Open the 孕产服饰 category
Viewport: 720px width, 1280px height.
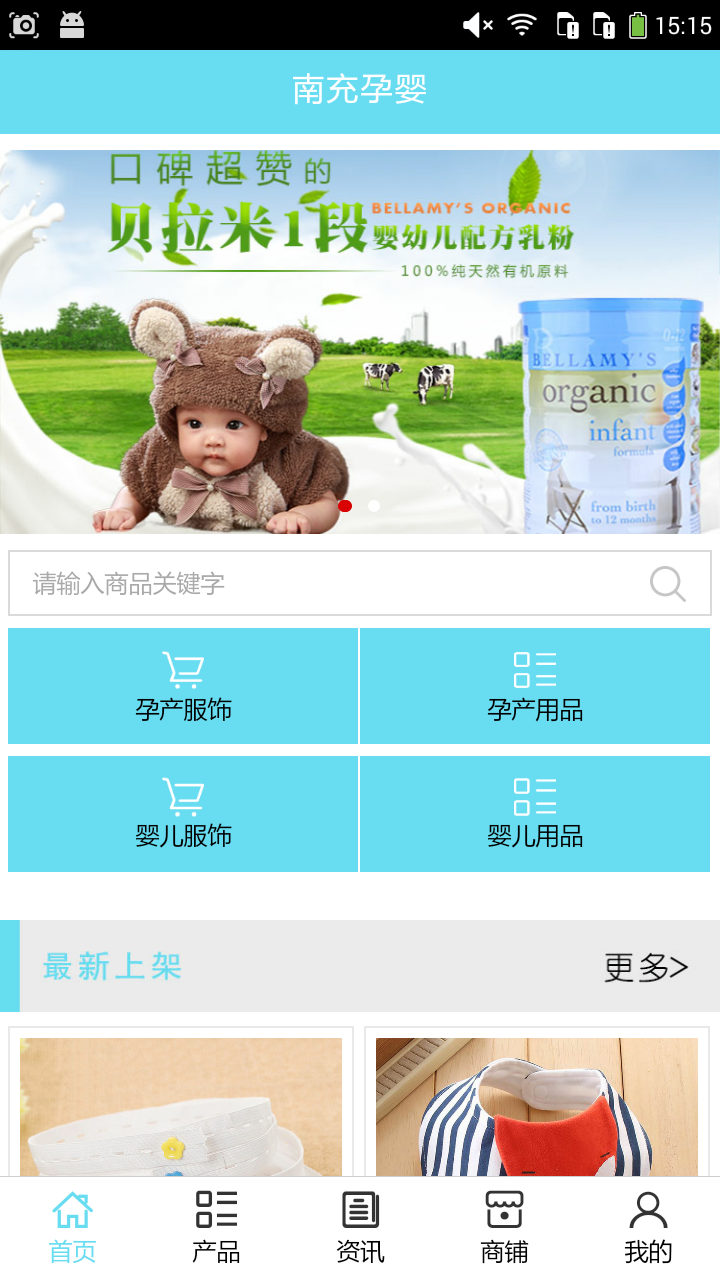point(183,687)
